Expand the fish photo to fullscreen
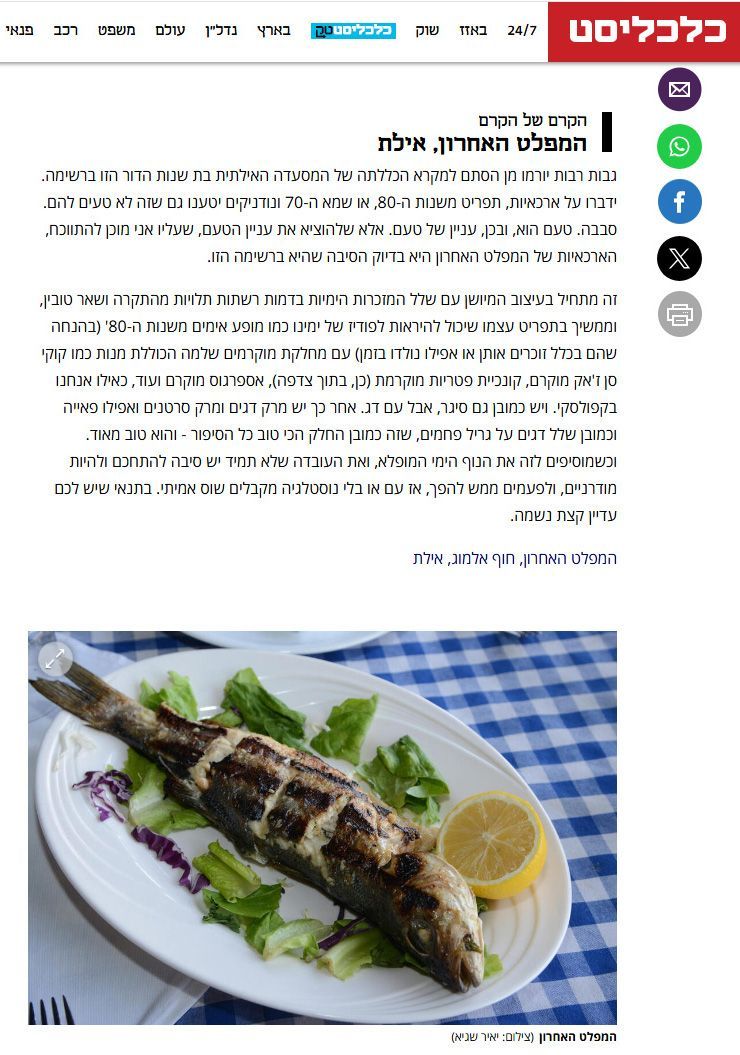Screen dimensions: 740x1055 point(55,658)
